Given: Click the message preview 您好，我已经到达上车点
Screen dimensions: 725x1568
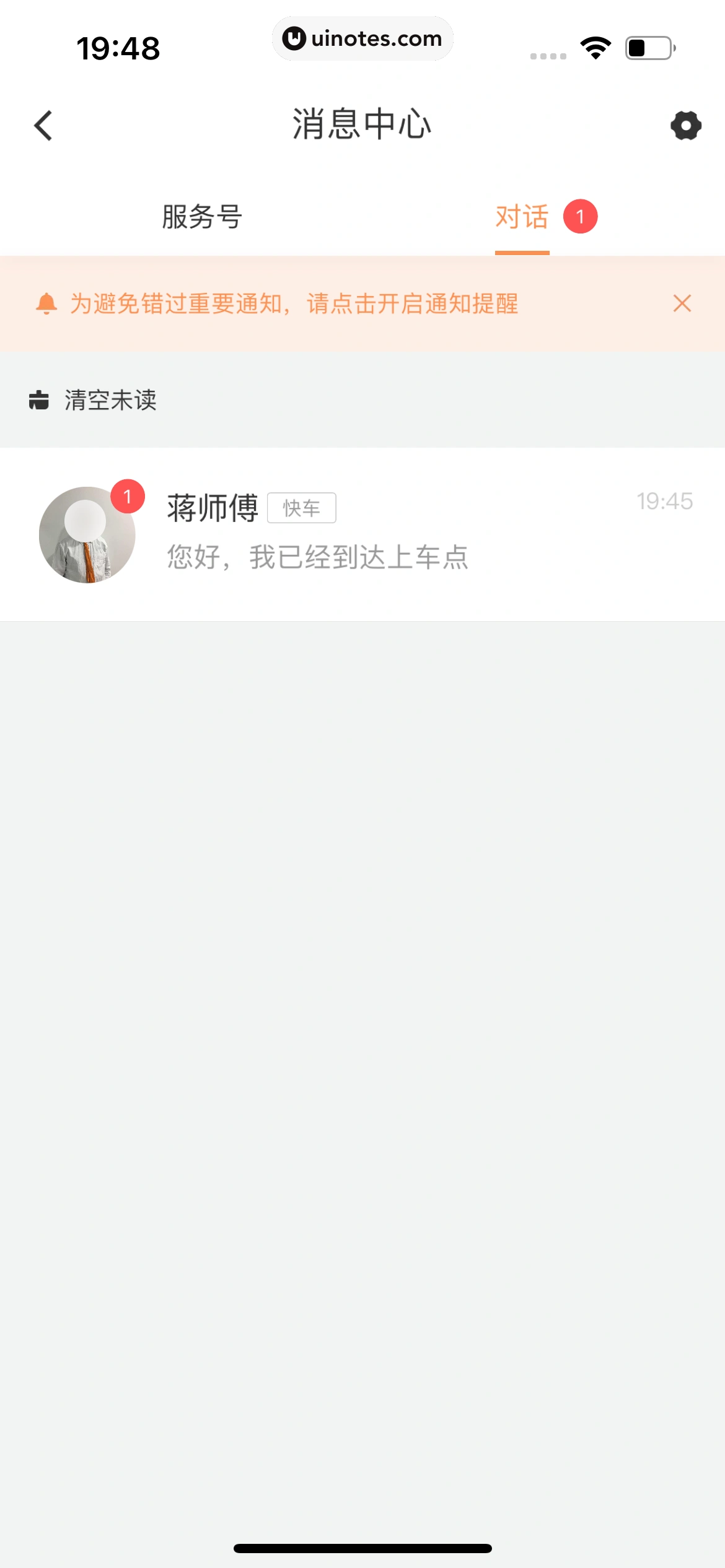Looking at the screenshot, I should click(316, 557).
